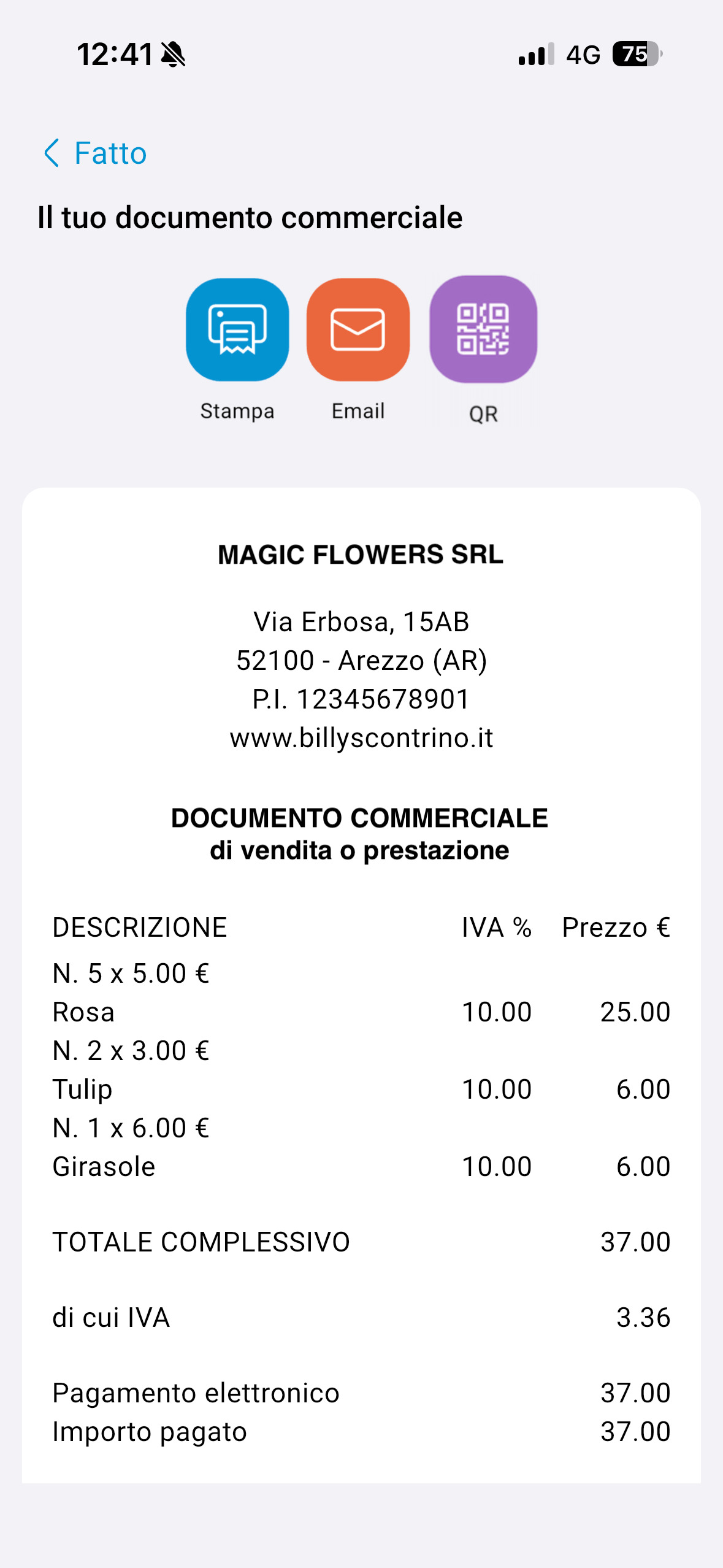Go back with the Fatto link
Image resolution: width=723 pixels, height=1568 pixels.
click(109, 153)
